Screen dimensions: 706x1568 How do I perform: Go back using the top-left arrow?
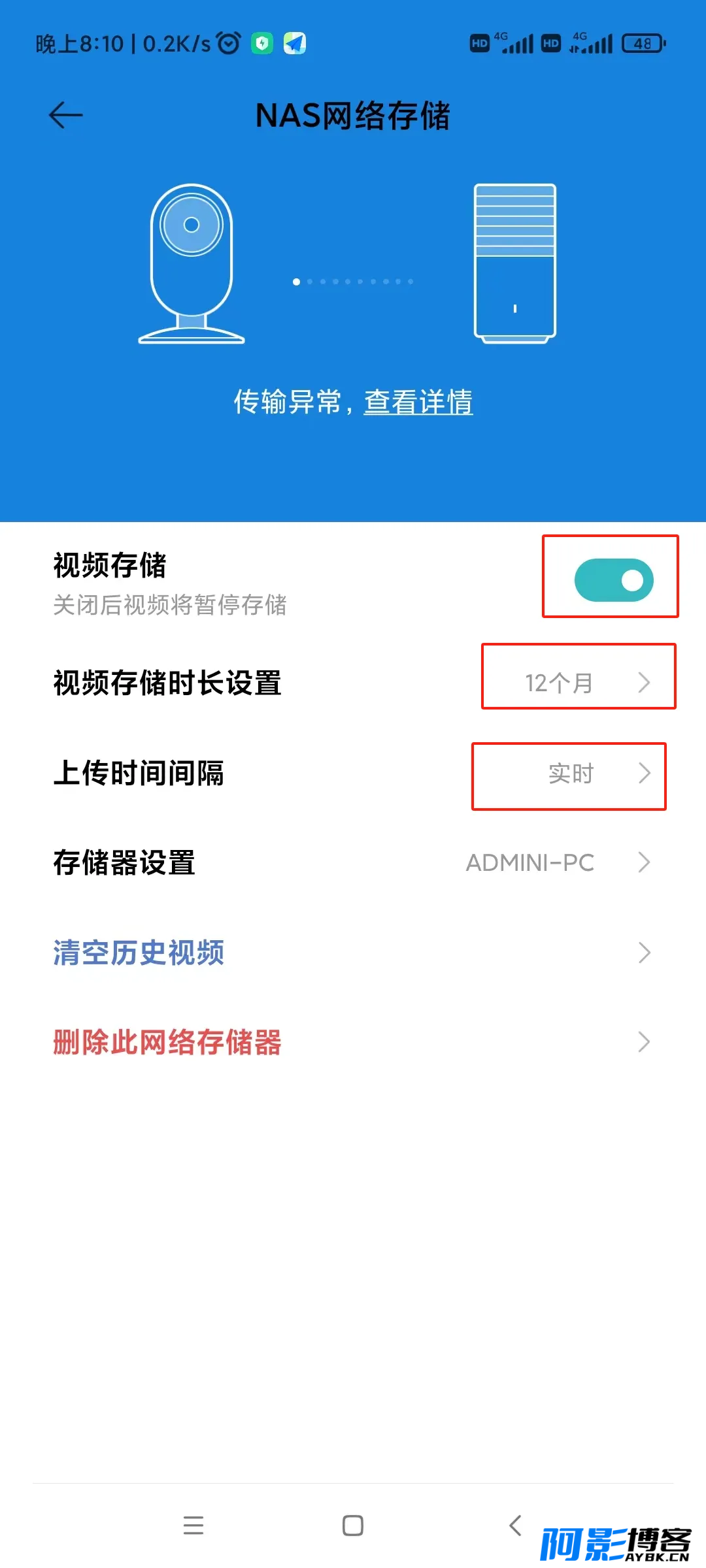(x=65, y=116)
